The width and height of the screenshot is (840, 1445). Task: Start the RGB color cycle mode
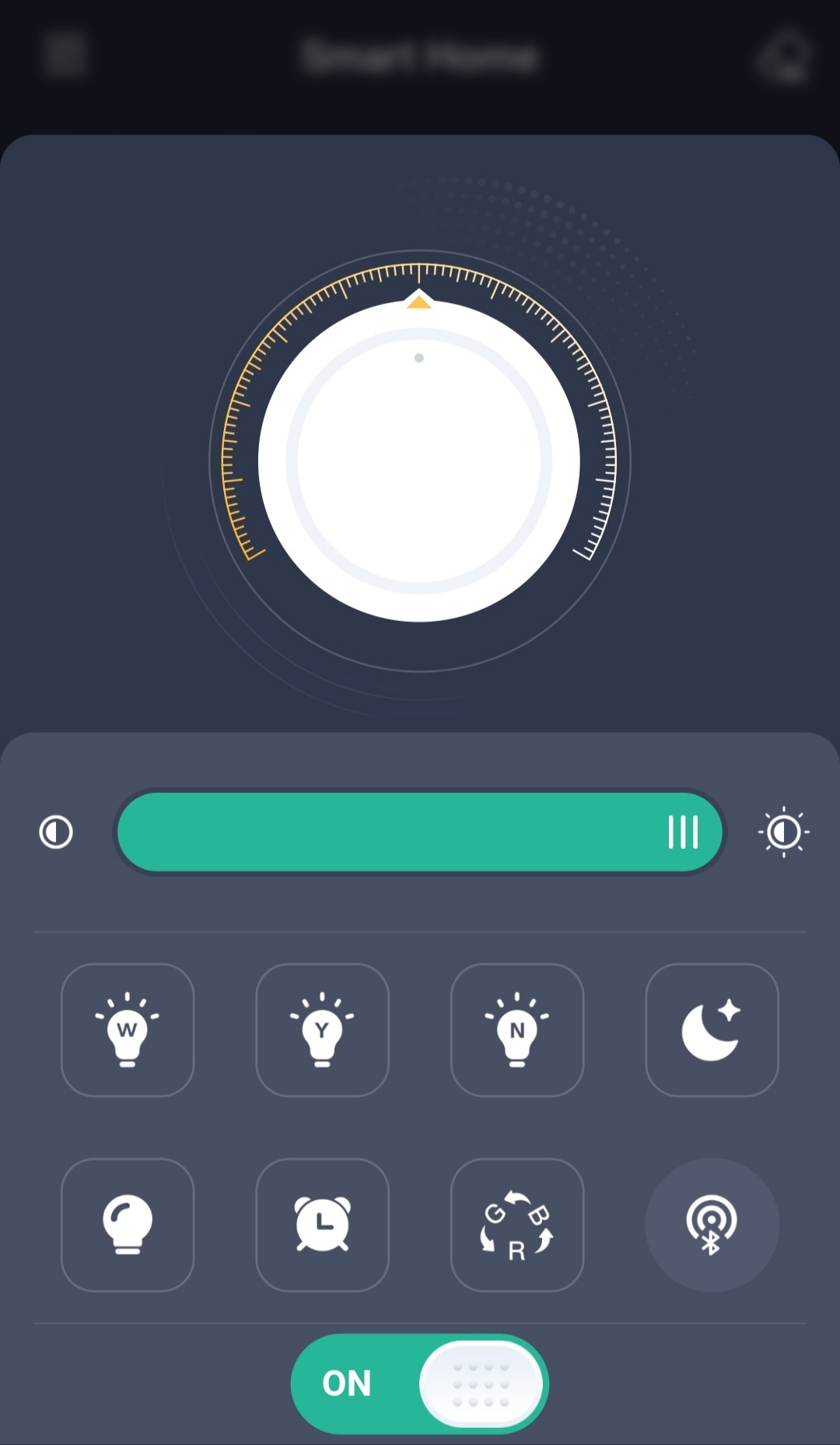(517, 1226)
